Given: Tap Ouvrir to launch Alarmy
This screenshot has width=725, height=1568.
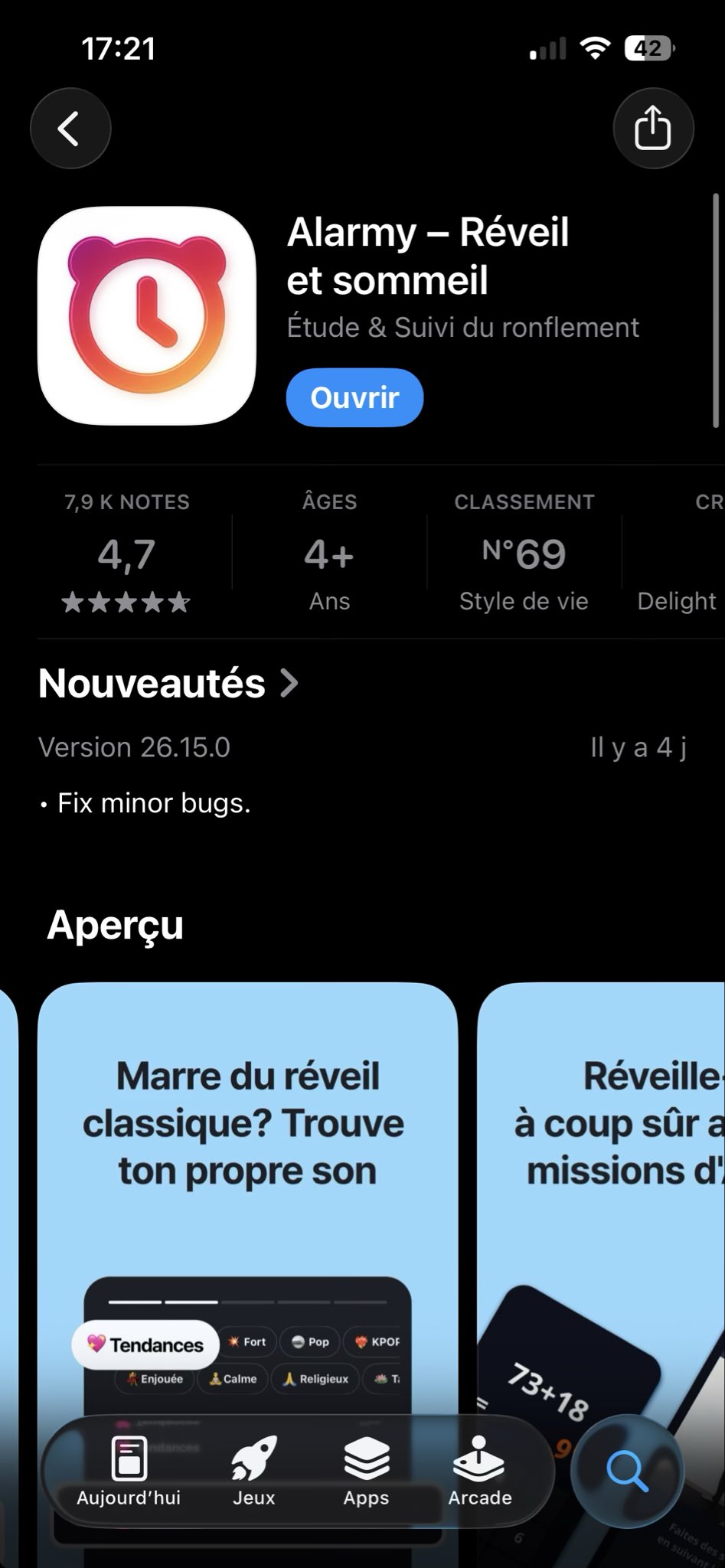Looking at the screenshot, I should click(x=354, y=397).
